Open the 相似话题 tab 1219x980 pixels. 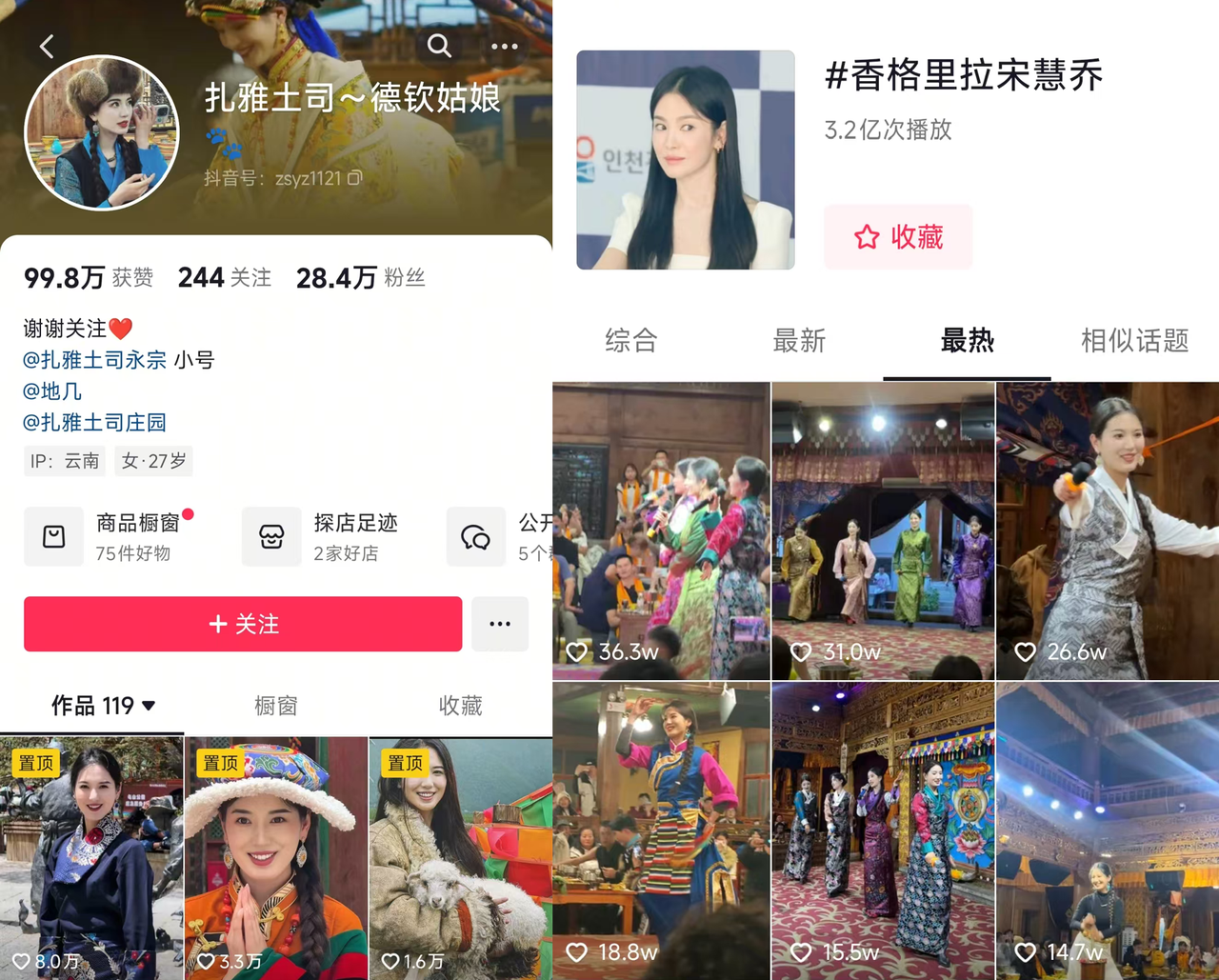1134,341
